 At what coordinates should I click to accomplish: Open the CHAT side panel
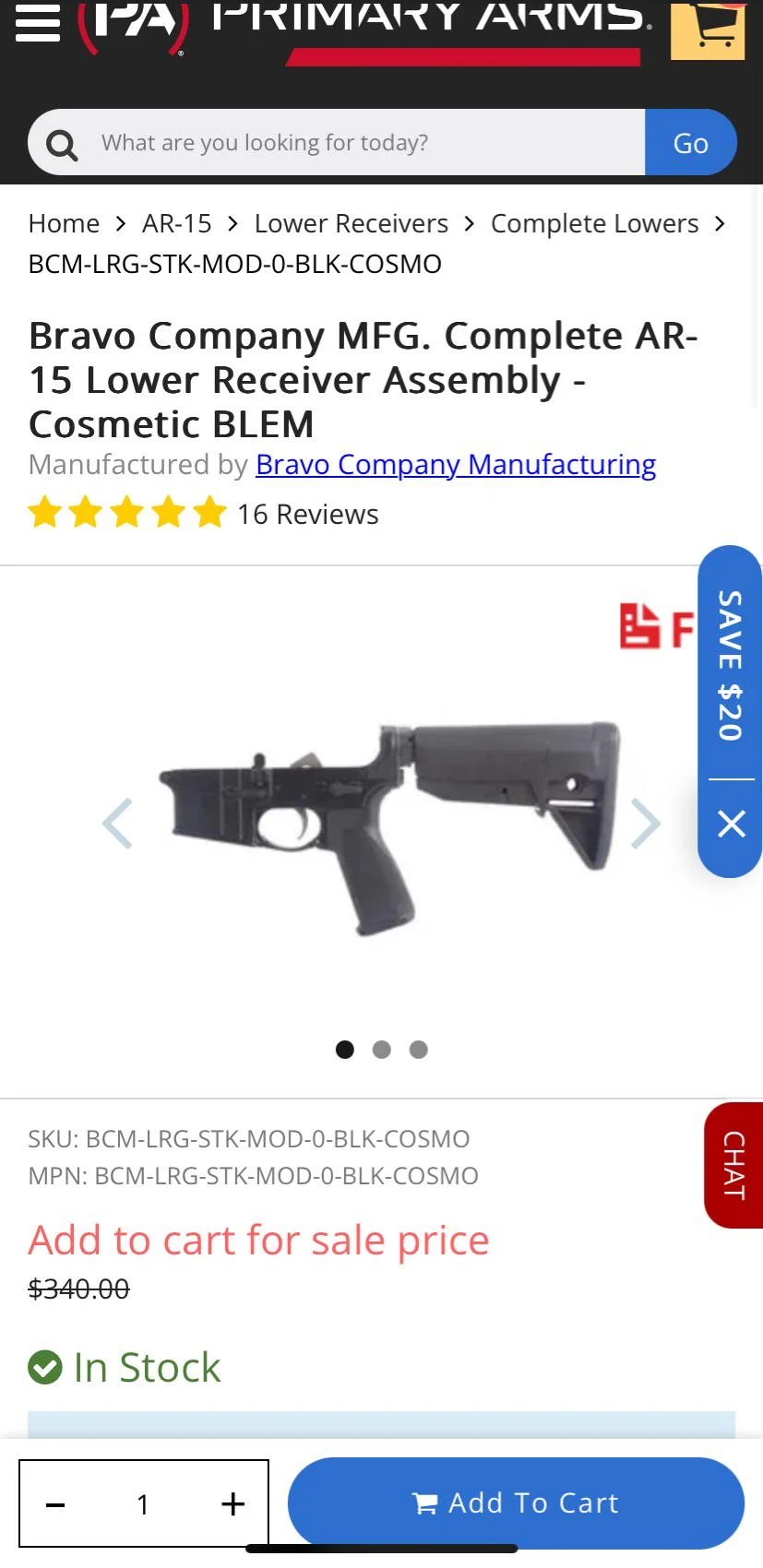(x=733, y=1165)
